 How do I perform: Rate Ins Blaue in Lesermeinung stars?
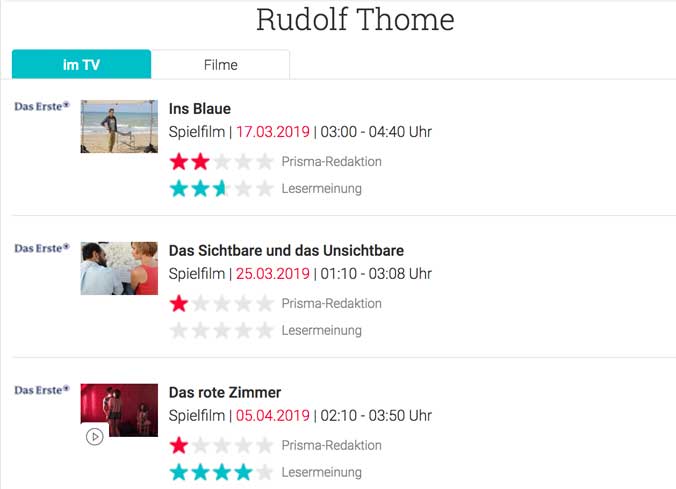221,188
